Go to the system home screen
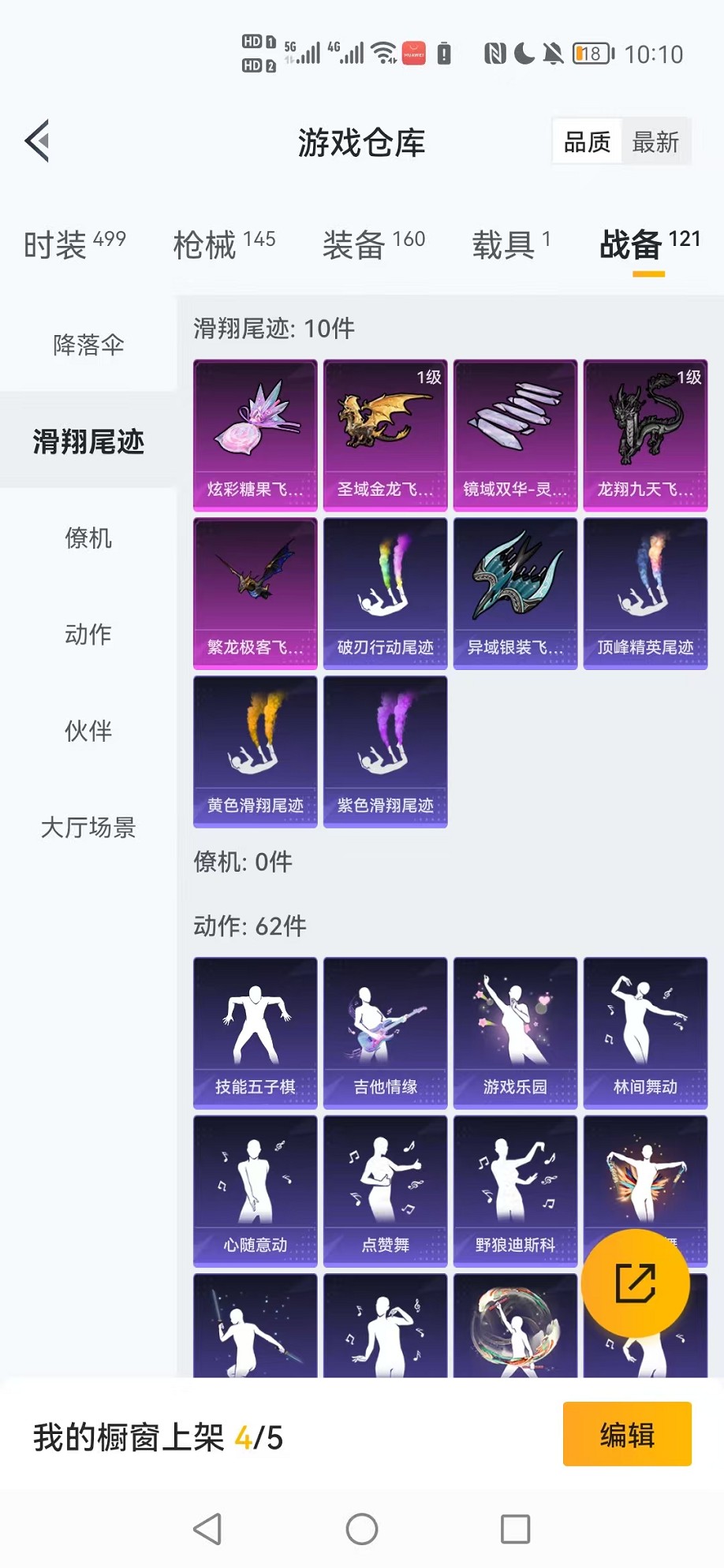This screenshot has height=1568, width=724. coord(362,1529)
